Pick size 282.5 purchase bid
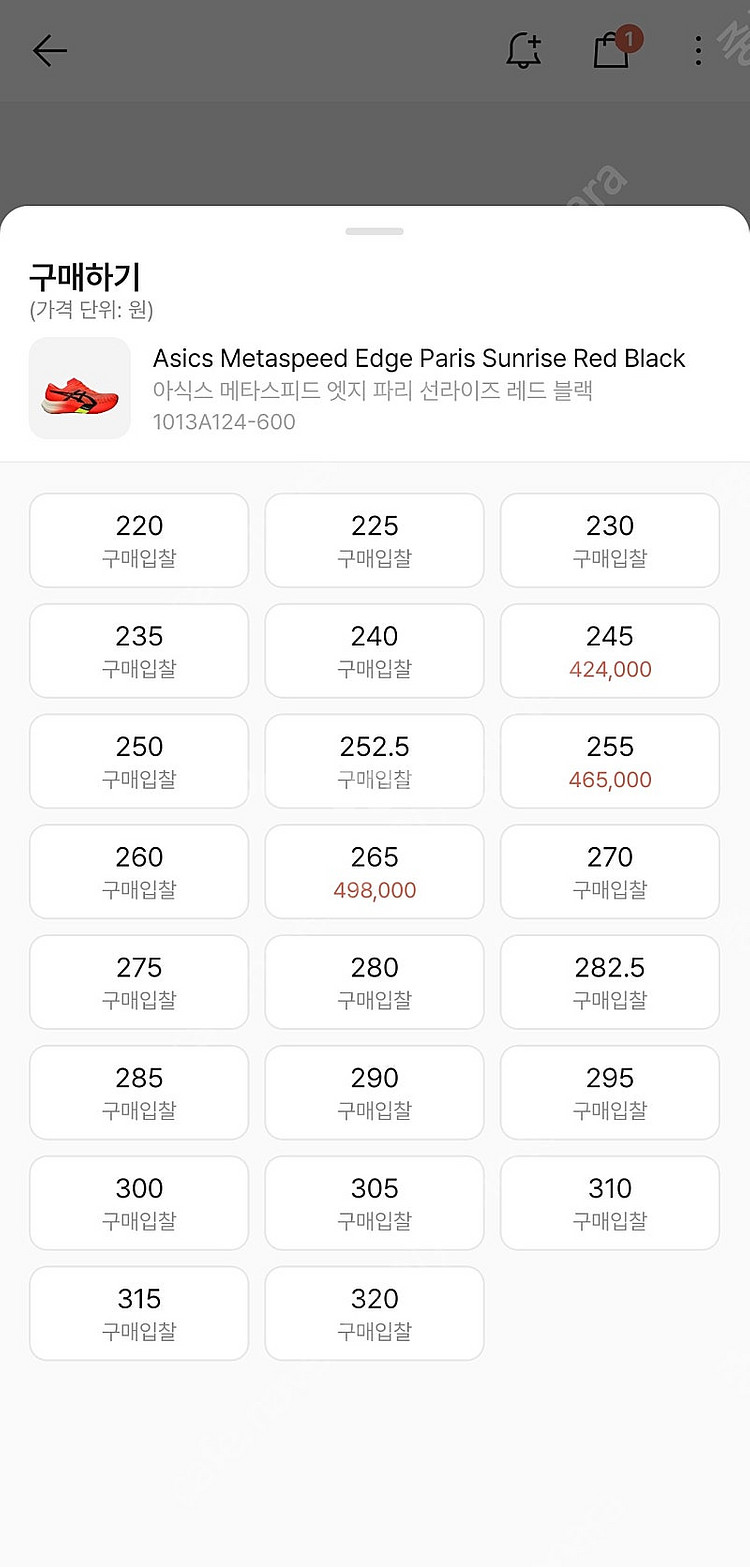Viewport: 750px width, 1567px height. (609, 982)
